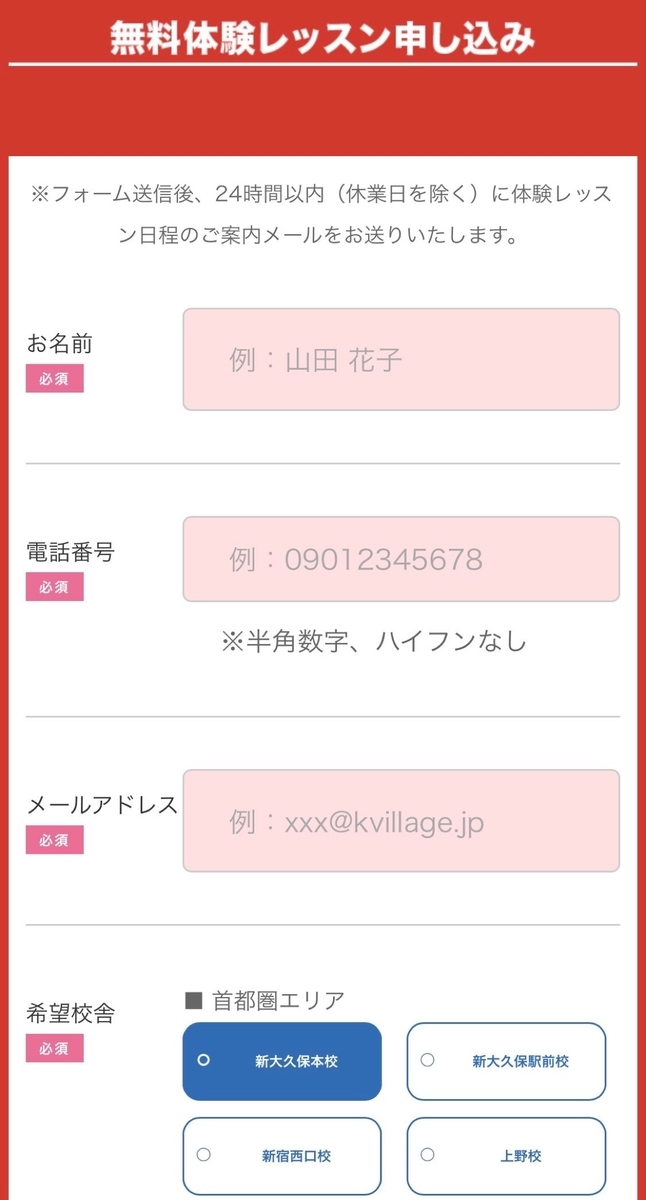
Task: Select 新大久保本校 campus option
Action: point(282,1061)
